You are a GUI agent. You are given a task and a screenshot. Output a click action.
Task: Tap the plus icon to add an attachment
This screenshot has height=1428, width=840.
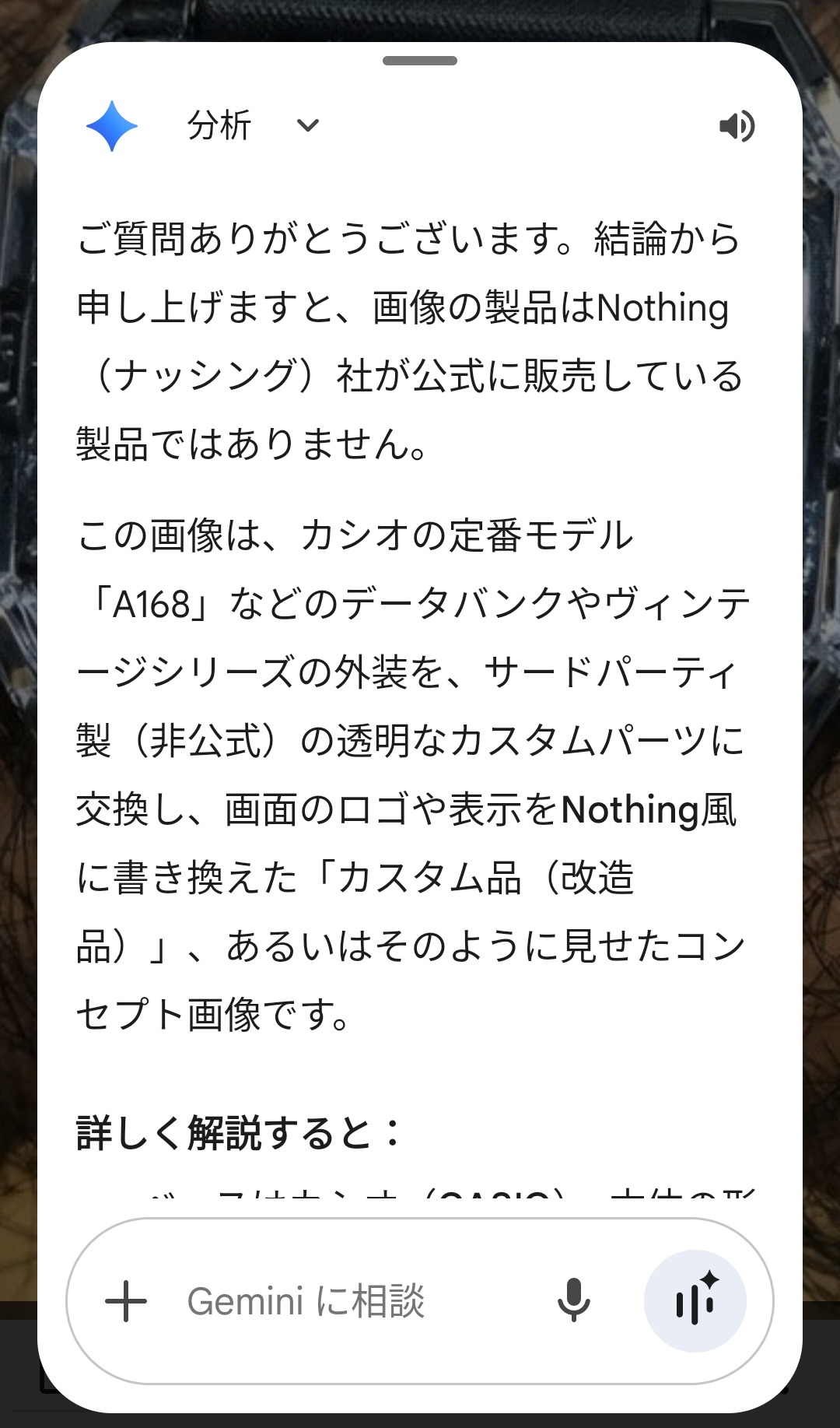tap(126, 1301)
